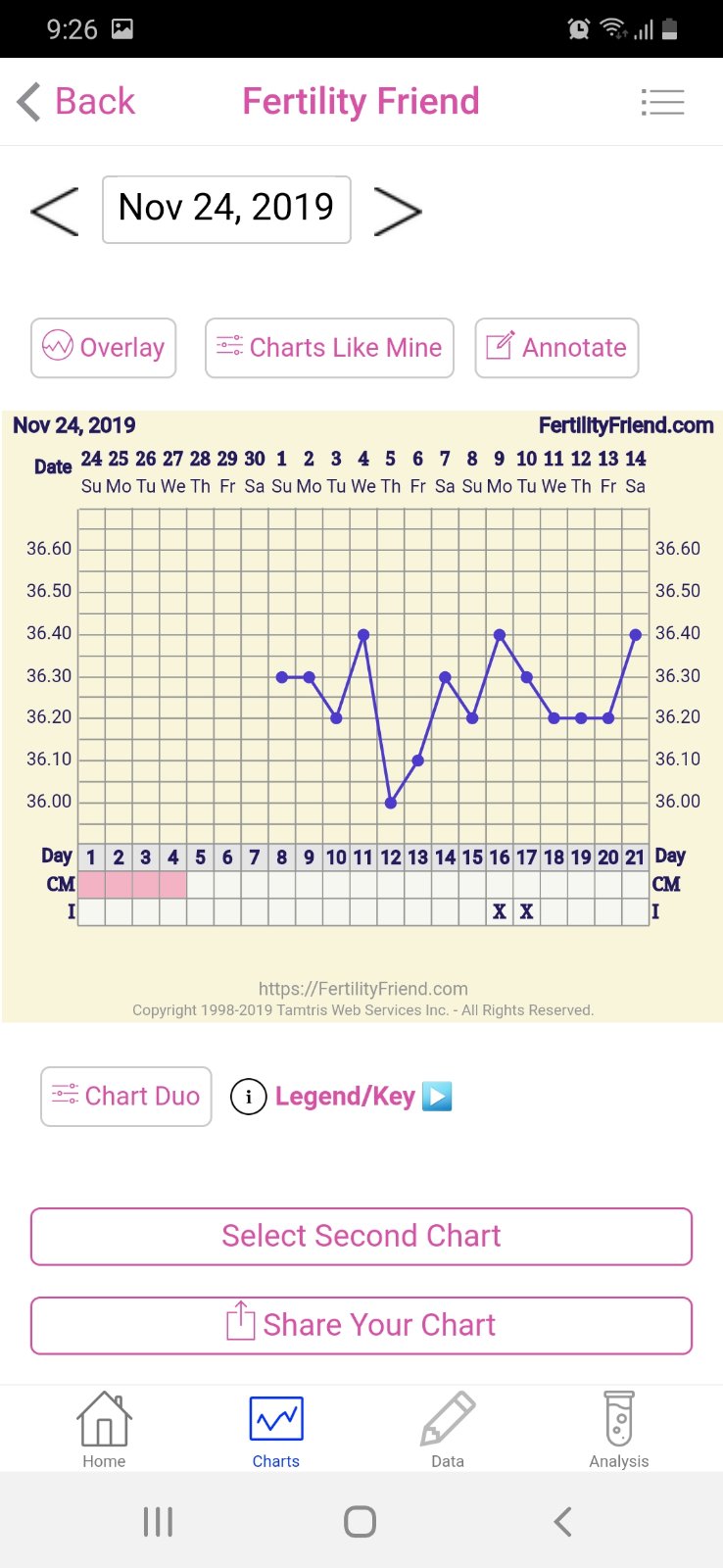Switch to the Home tab

(x=104, y=1430)
